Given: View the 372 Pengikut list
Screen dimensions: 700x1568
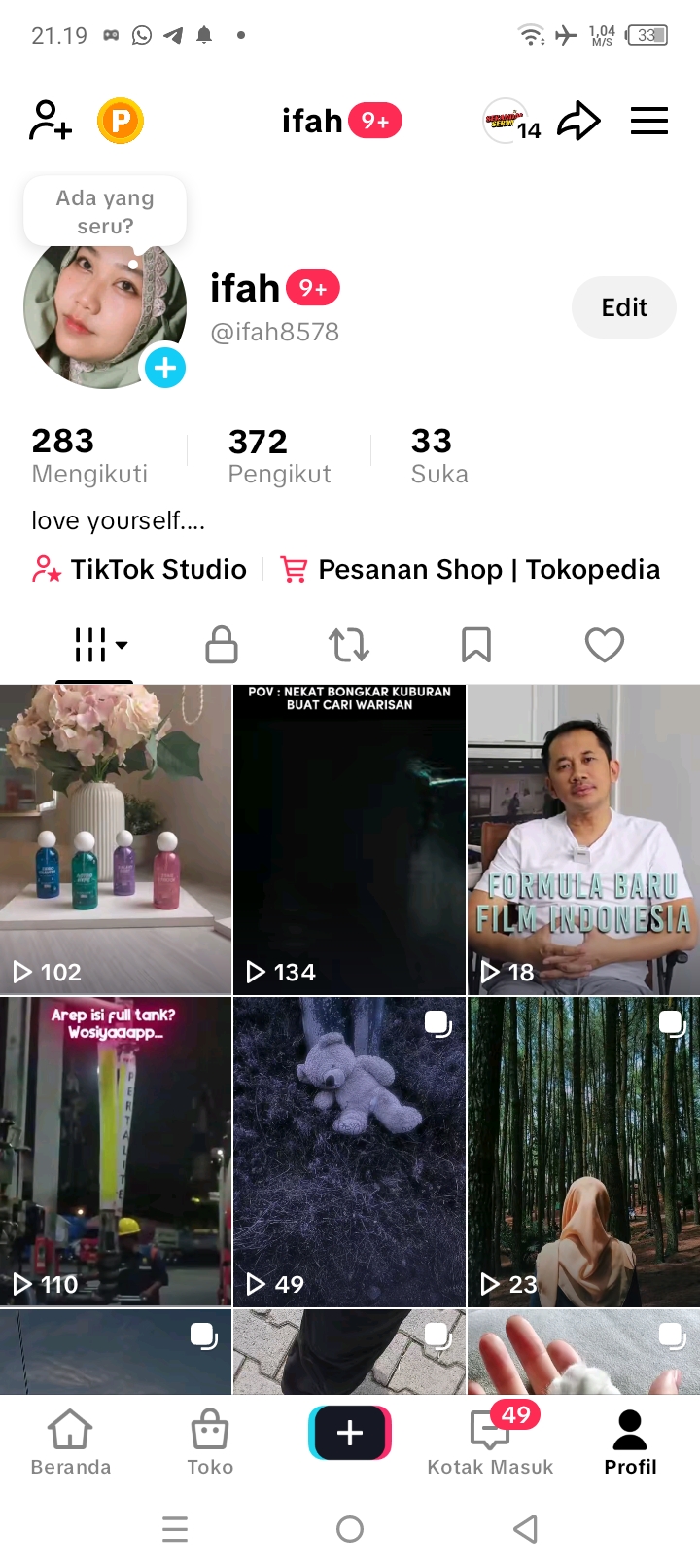Looking at the screenshot, I should (x=279, y=454).
